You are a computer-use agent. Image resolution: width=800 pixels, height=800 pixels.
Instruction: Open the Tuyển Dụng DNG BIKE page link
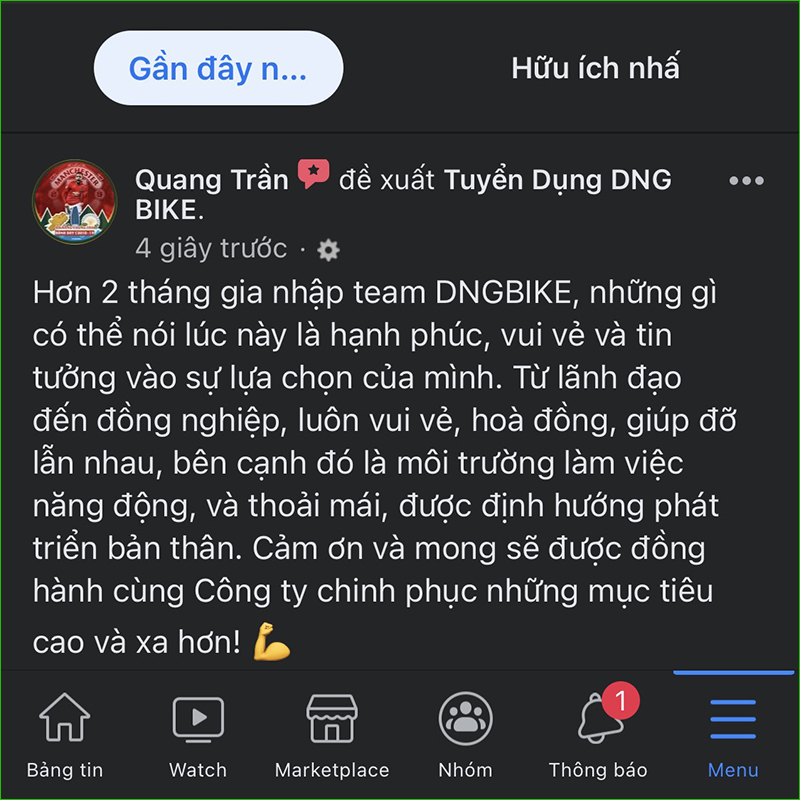coord(557,180)
